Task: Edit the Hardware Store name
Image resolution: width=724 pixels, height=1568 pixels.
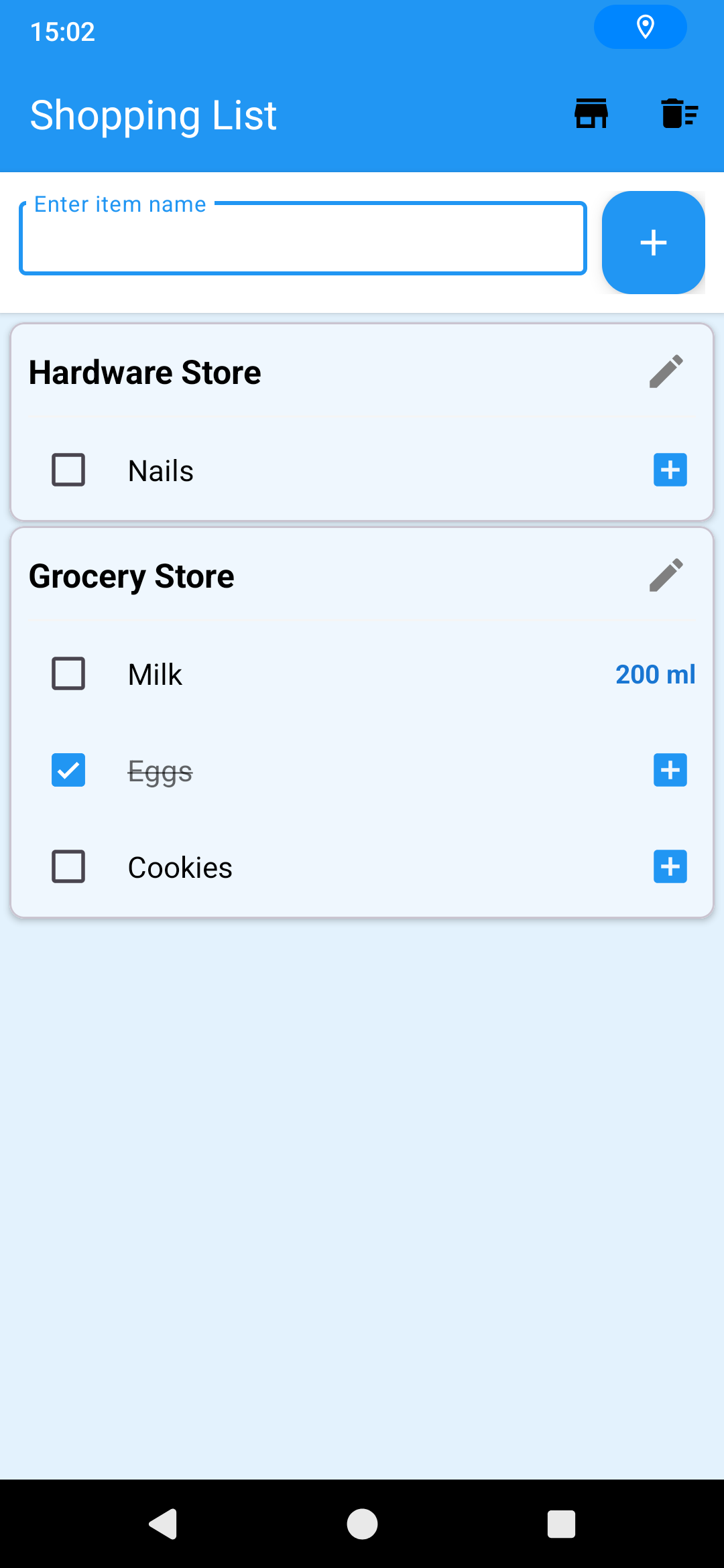Action: pos(666,372)
